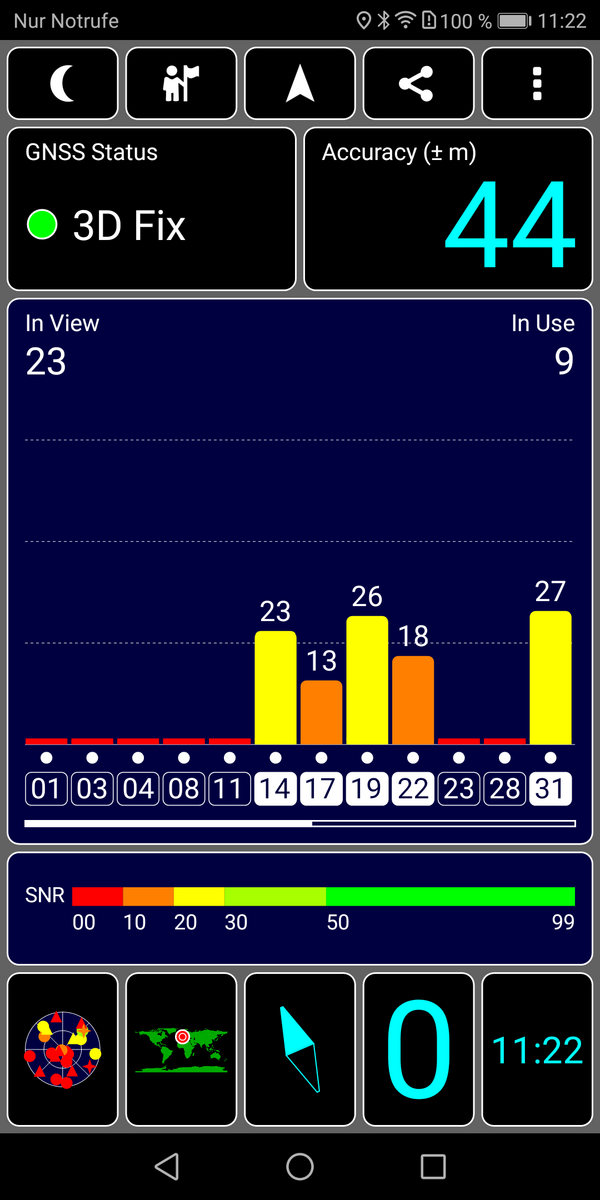This screenshot has width=600, height=1200.
Task: Open the Accuracy panel showing 44
Action: [x=448, y=209]
